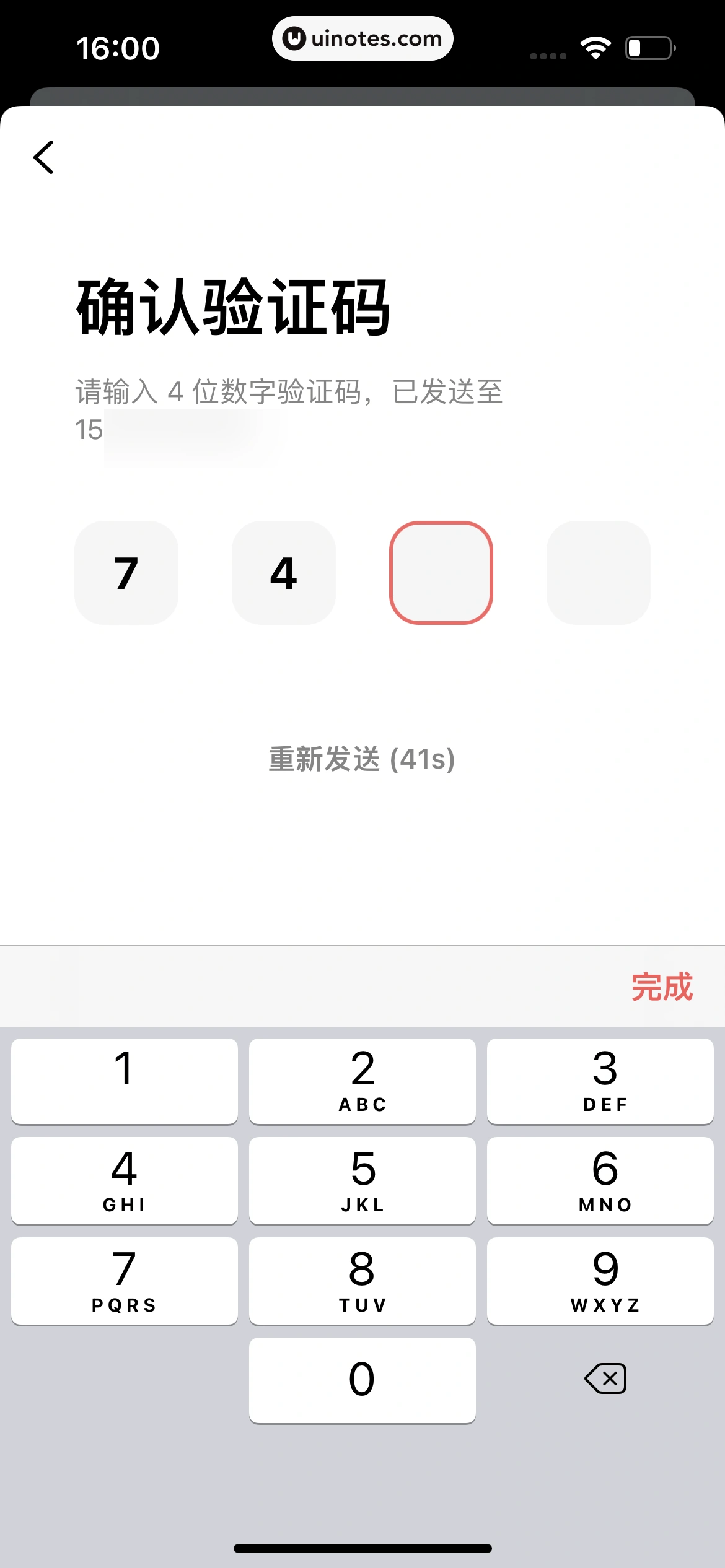The width and height of the screenshot is (725, 1568).
Task: Tap 完成 to dismiss the keyboard
Action: pos(661,987)
